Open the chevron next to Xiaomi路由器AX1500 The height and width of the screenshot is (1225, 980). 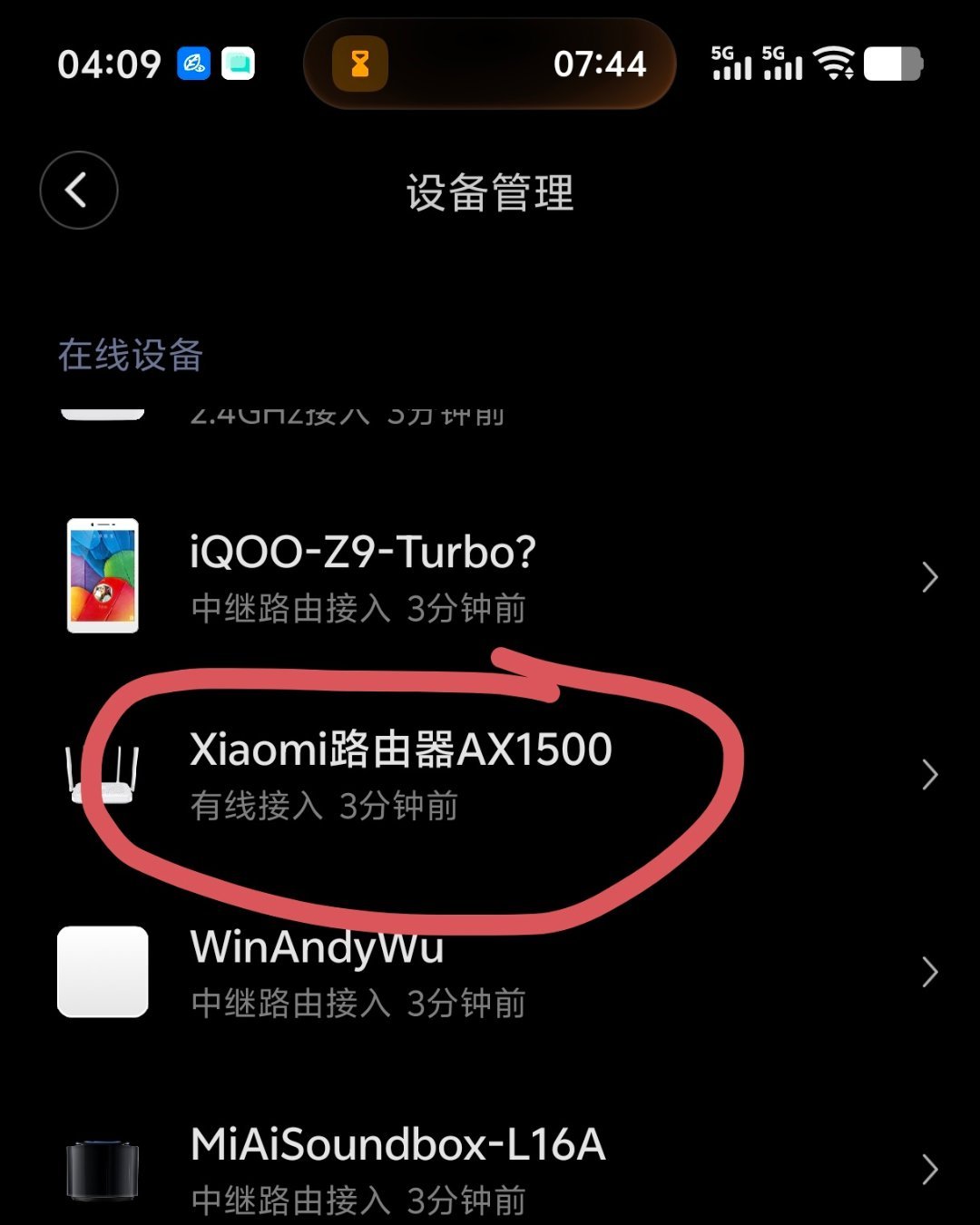[930, 774]
